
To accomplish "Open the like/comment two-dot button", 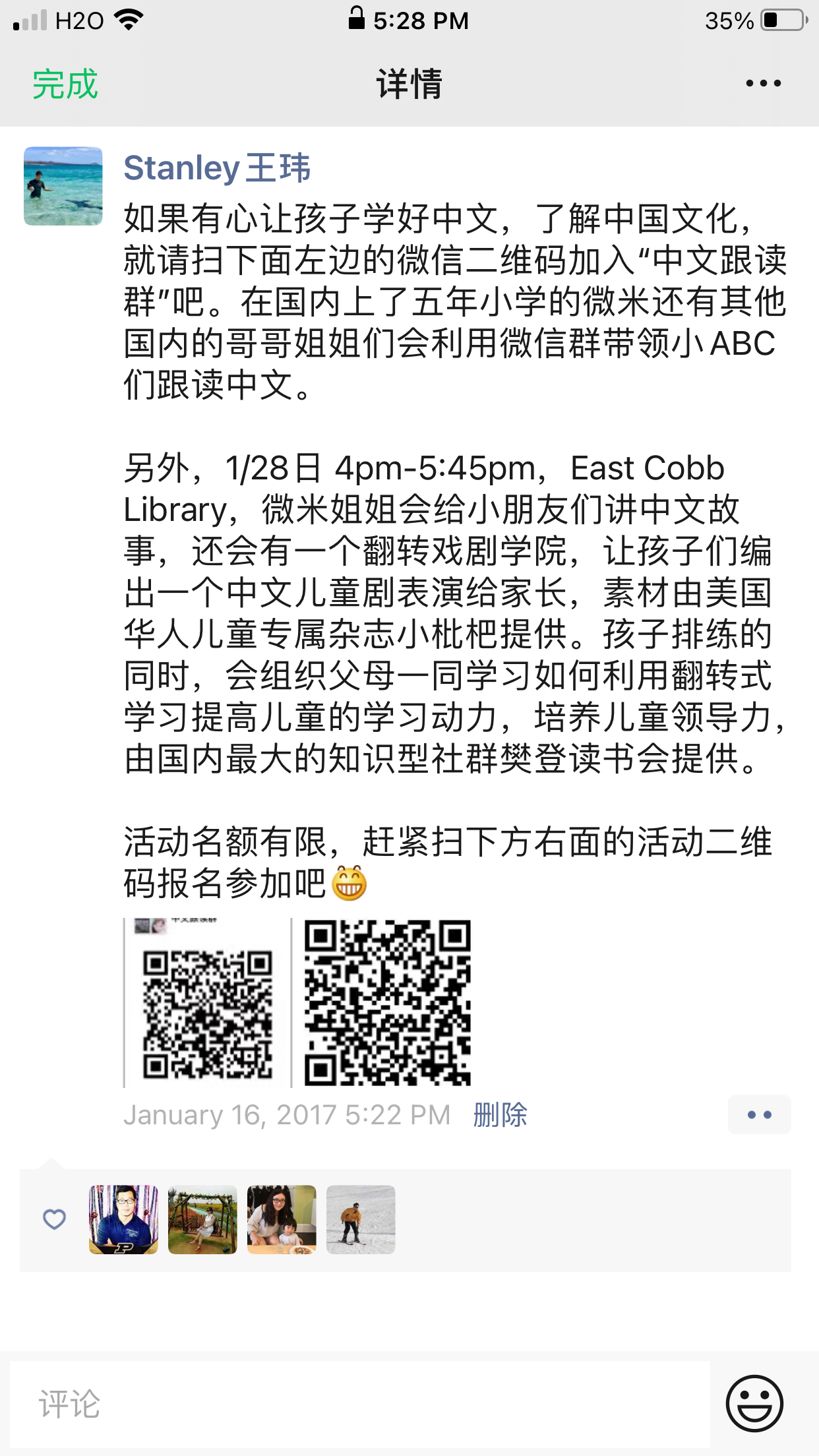I will tap(759, 1115).
